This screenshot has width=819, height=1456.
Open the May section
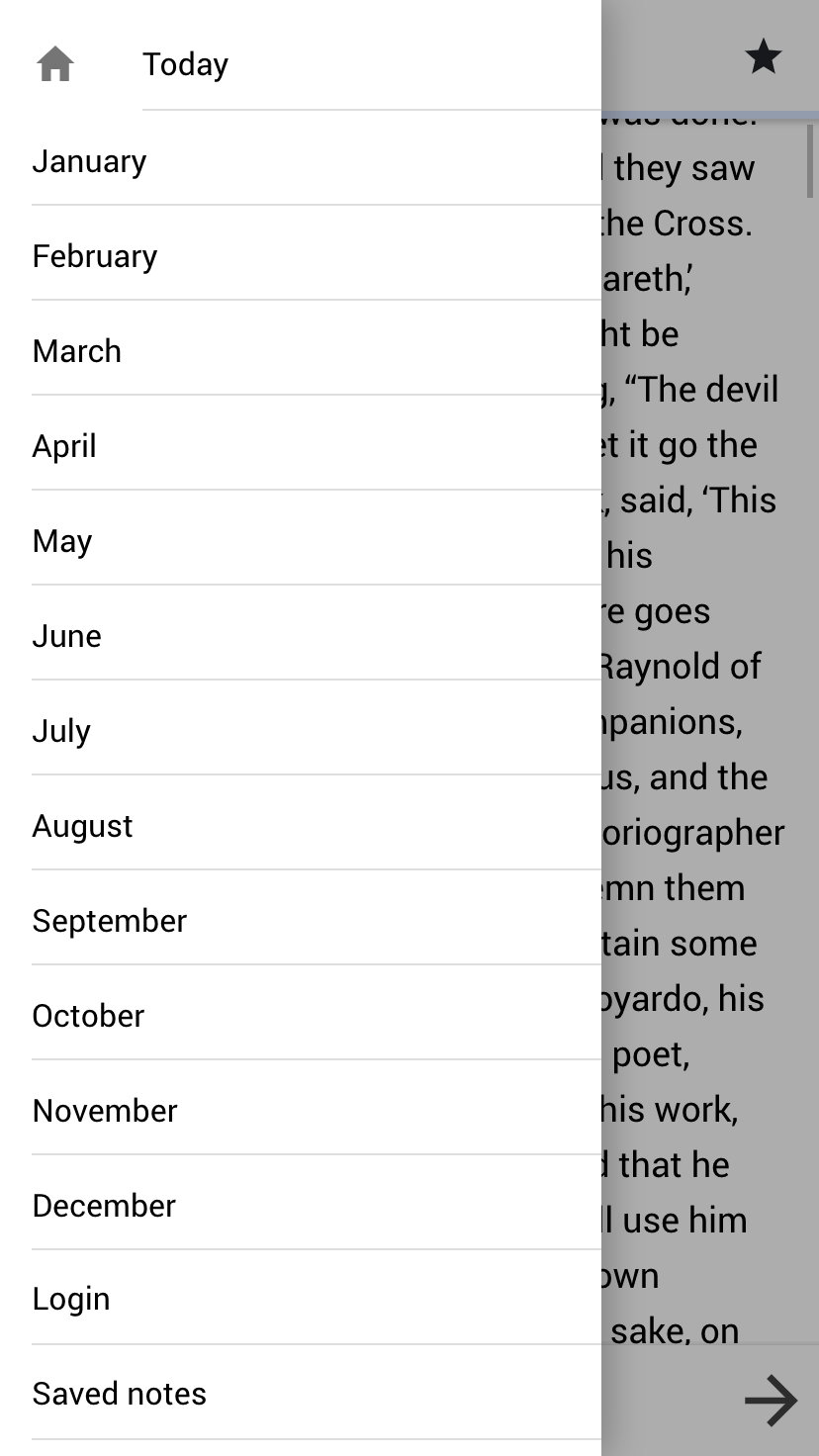point(62,541)
